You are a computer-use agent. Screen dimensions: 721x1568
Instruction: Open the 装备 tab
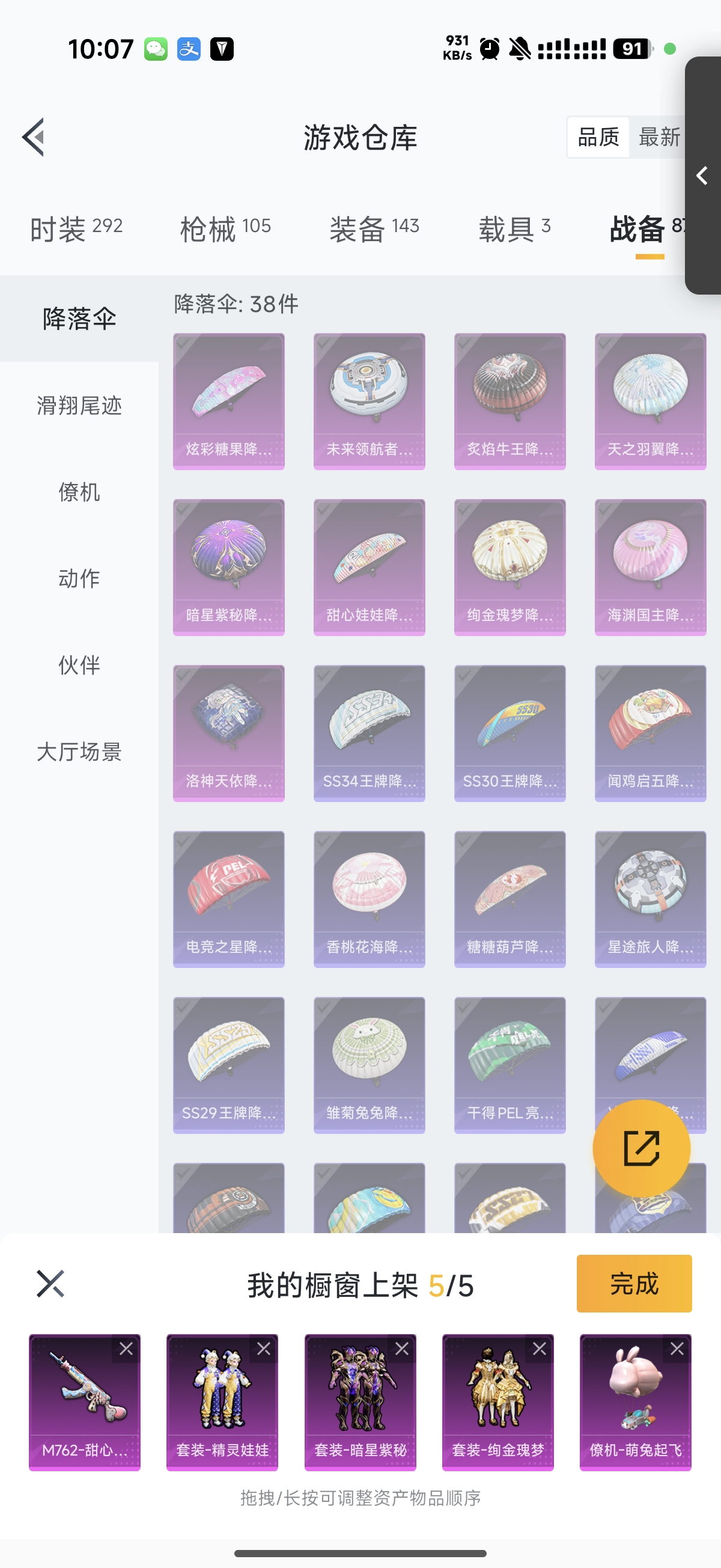(374, 229)
